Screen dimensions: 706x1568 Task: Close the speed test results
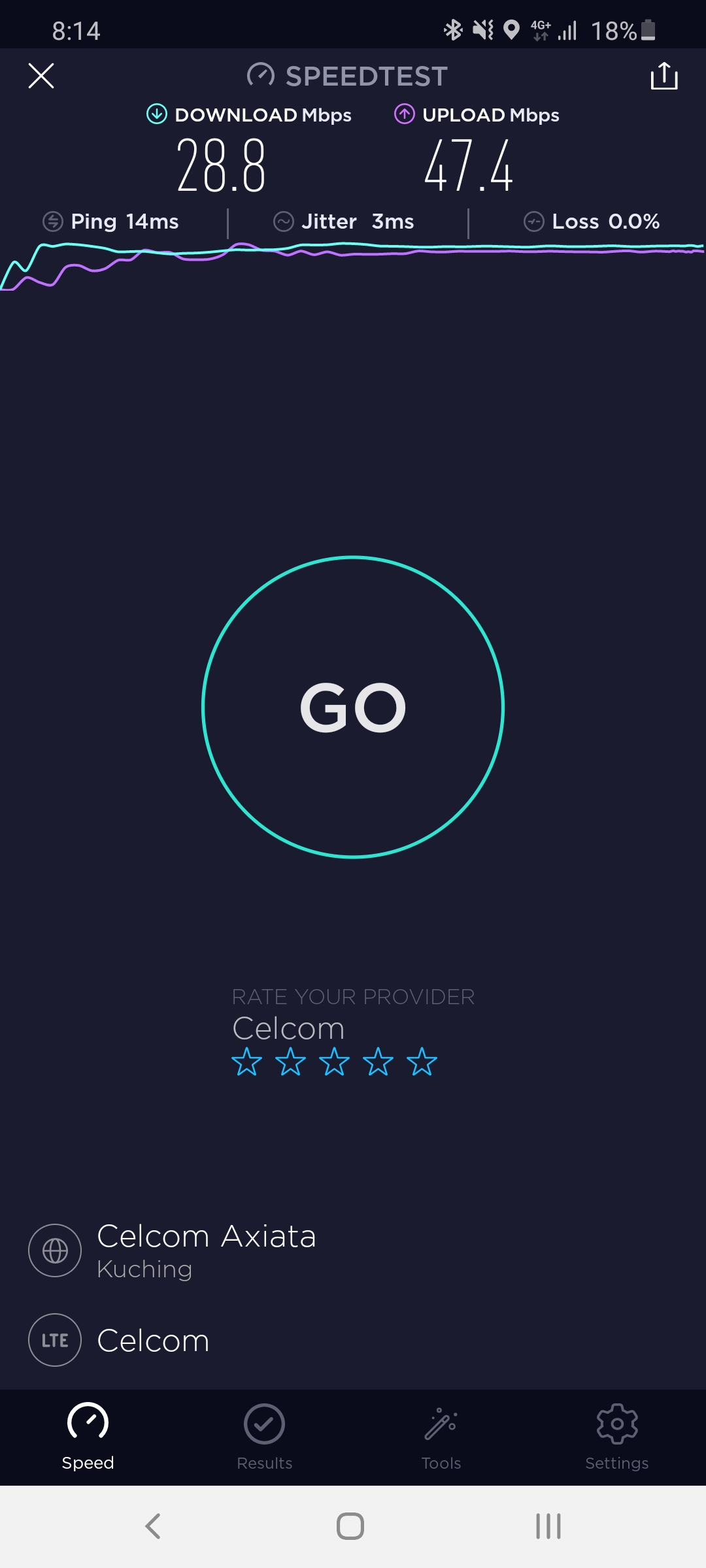(41, 76)
